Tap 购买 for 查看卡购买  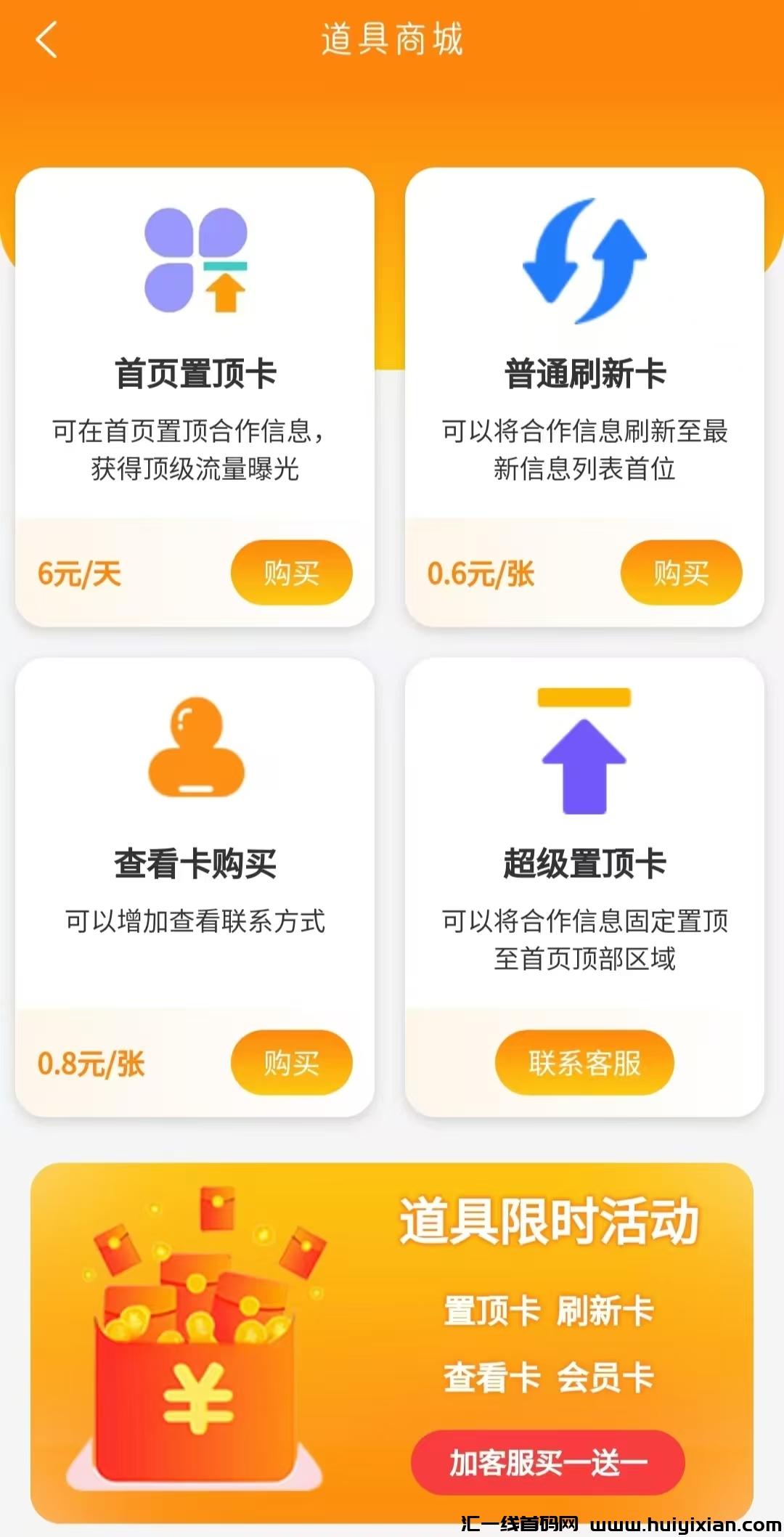[291, 1063]
